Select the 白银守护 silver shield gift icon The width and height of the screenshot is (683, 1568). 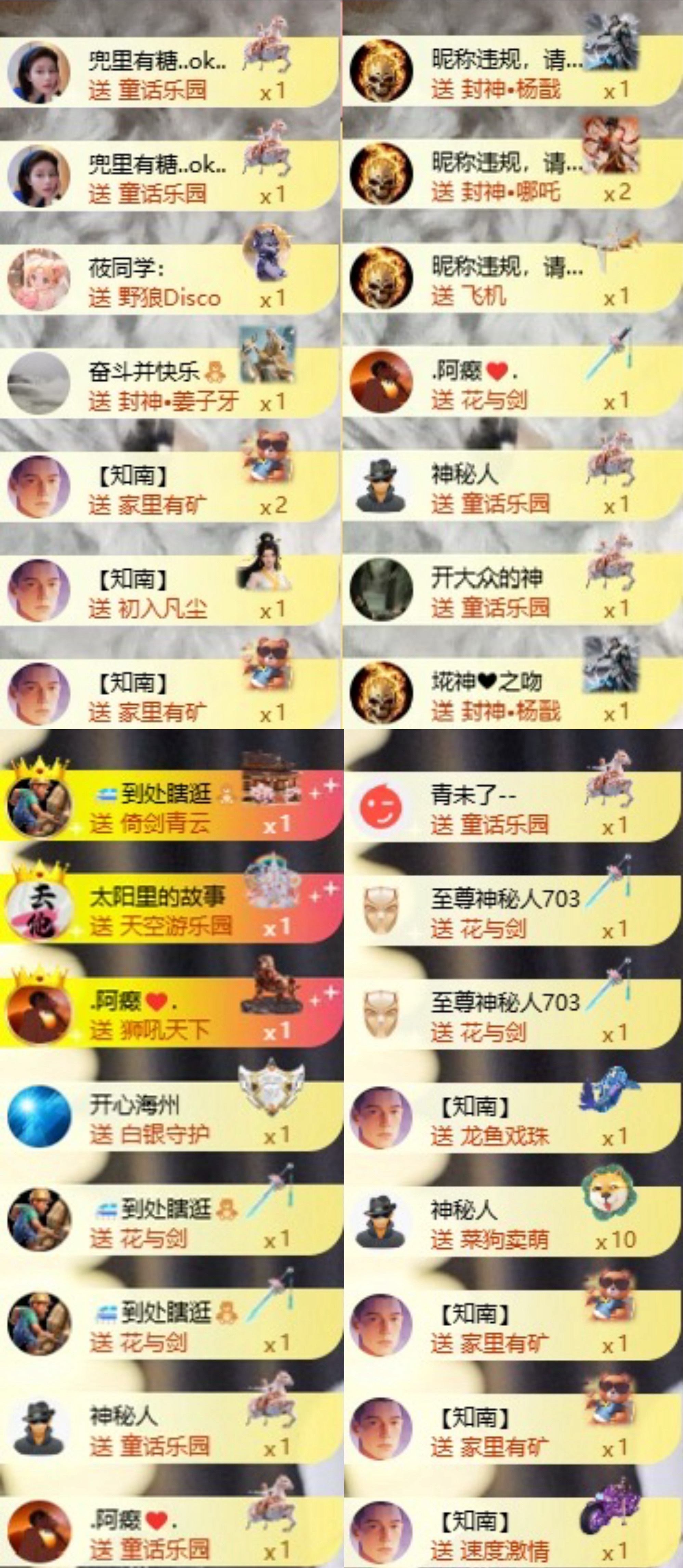click(x=271, y=1086)
